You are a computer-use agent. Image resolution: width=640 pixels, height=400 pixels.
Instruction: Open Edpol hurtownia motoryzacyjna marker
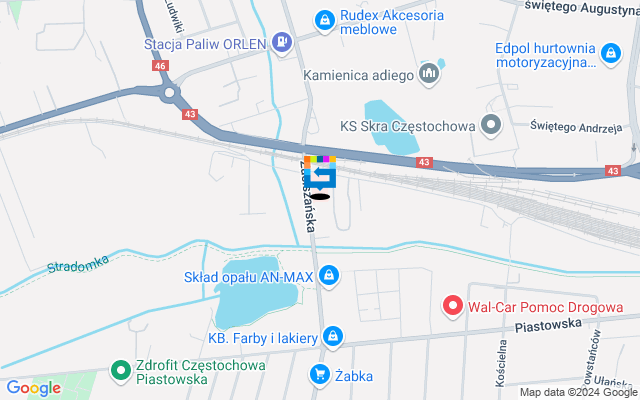tap(610, 50)
